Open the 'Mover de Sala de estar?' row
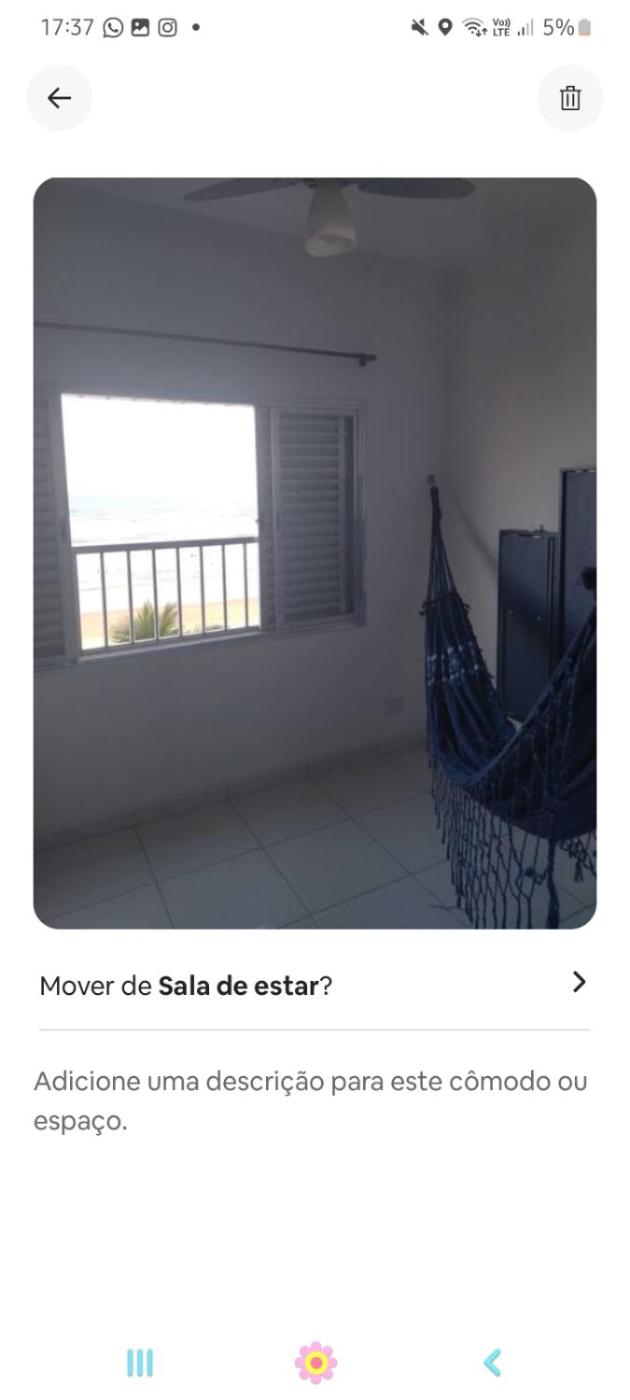 pos(314,985)
